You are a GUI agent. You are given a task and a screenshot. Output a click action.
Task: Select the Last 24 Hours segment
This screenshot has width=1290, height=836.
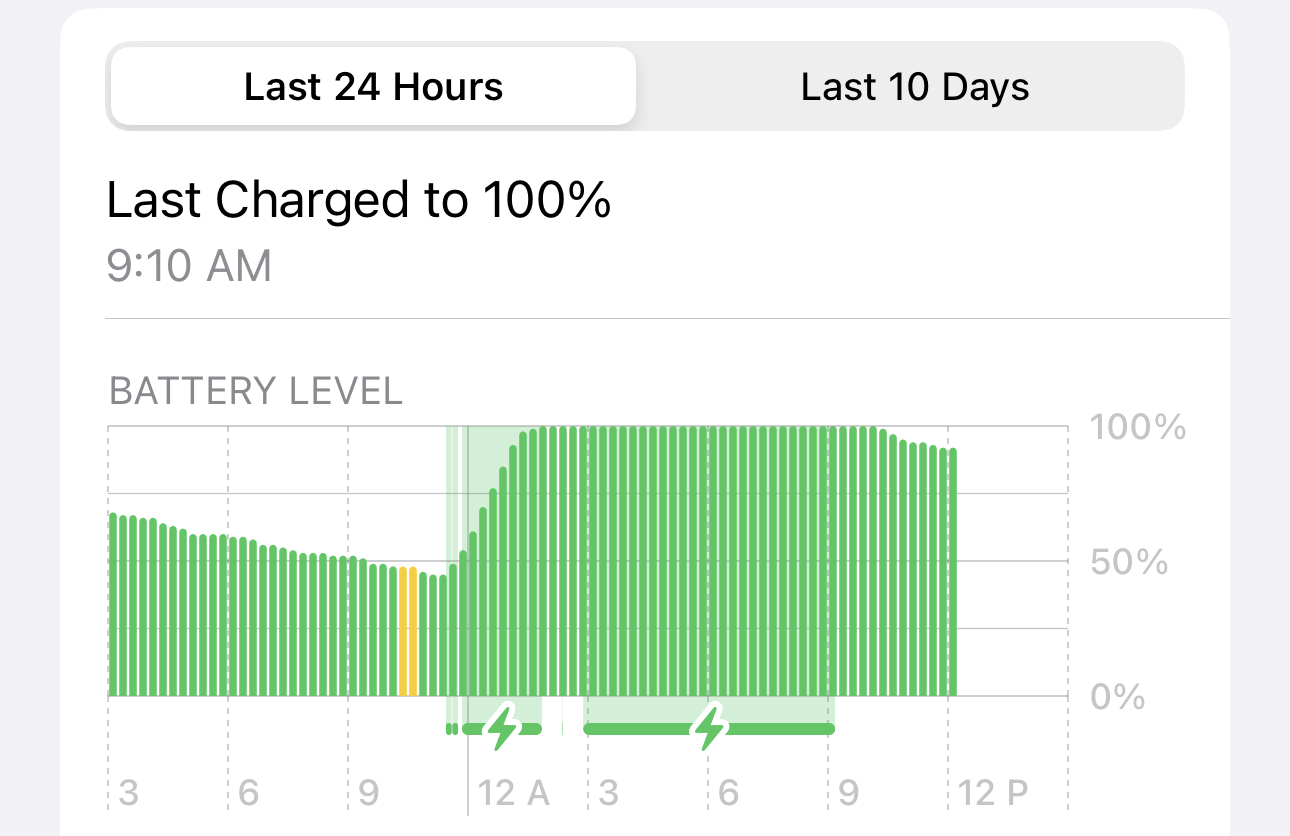[373, 87]
